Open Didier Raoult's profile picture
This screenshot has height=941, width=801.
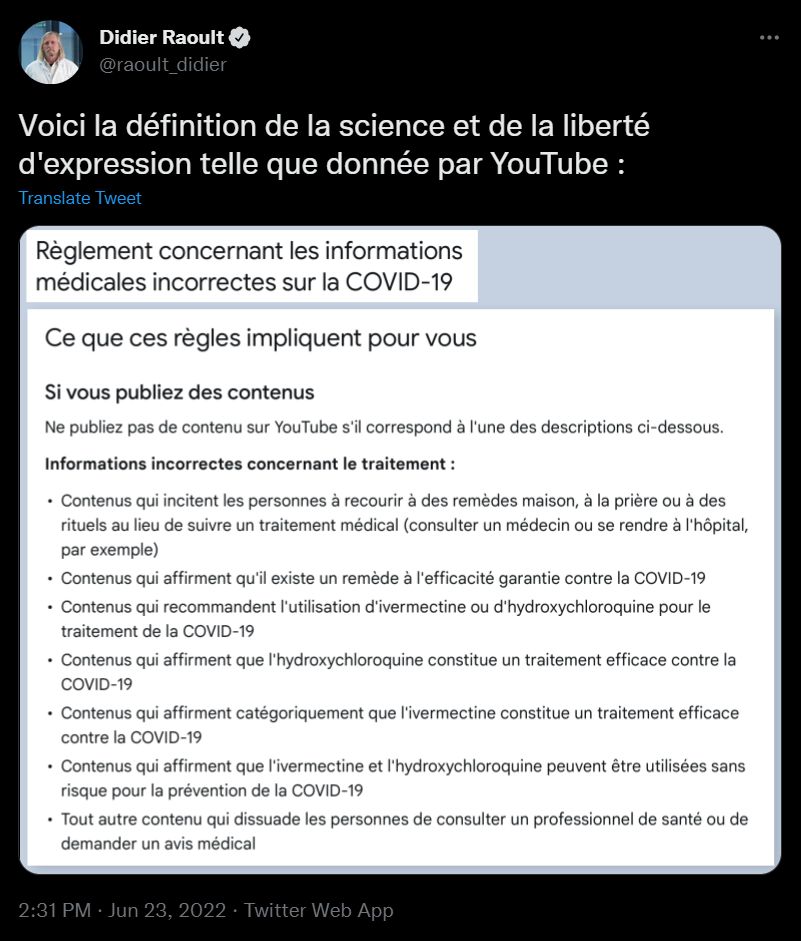click(x=51, y=52)
